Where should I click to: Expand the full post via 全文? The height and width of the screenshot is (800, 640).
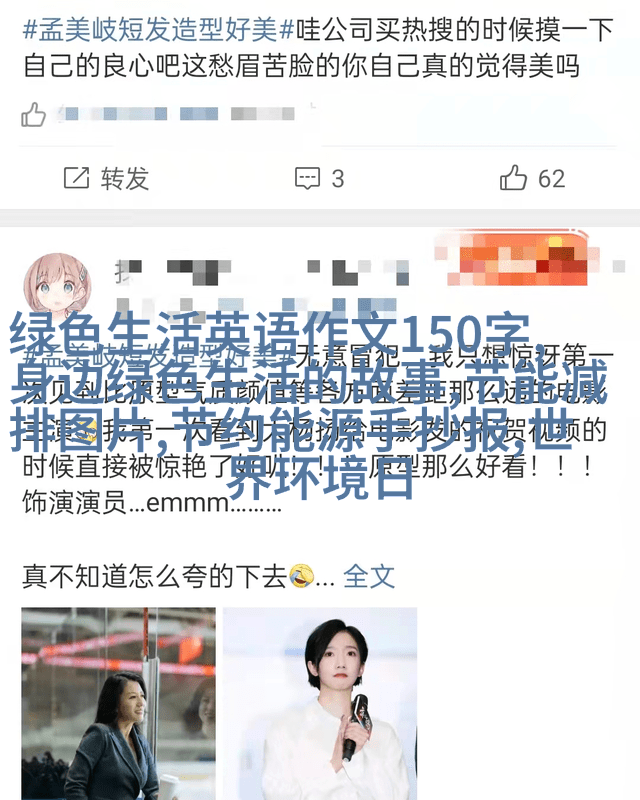coord(369,576)
